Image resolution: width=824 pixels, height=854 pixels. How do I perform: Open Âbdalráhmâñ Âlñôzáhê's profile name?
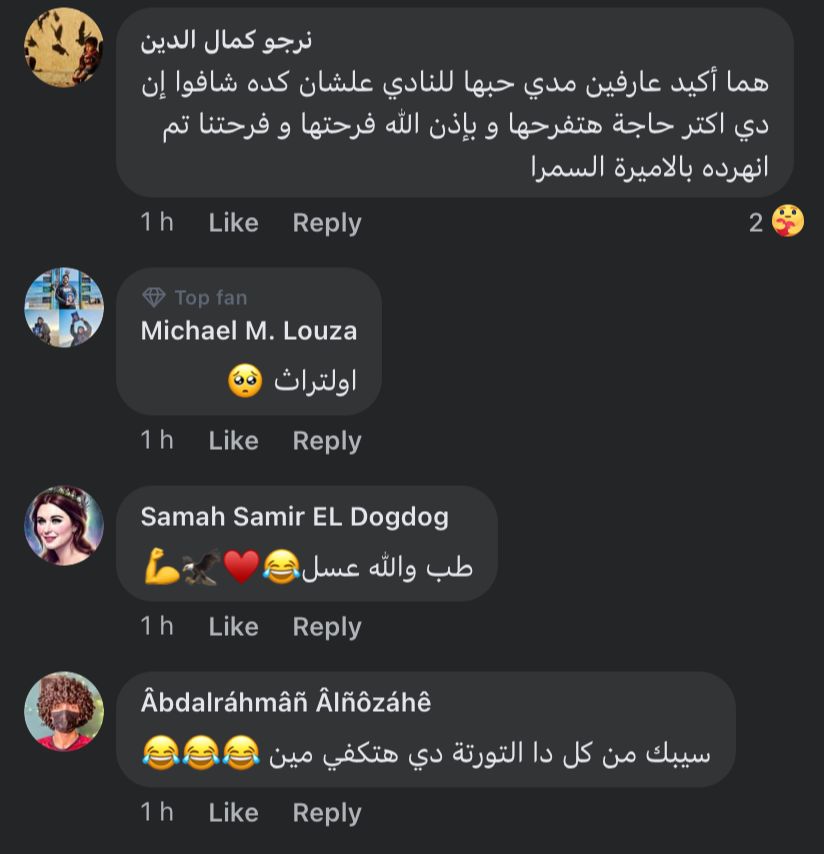285,702
